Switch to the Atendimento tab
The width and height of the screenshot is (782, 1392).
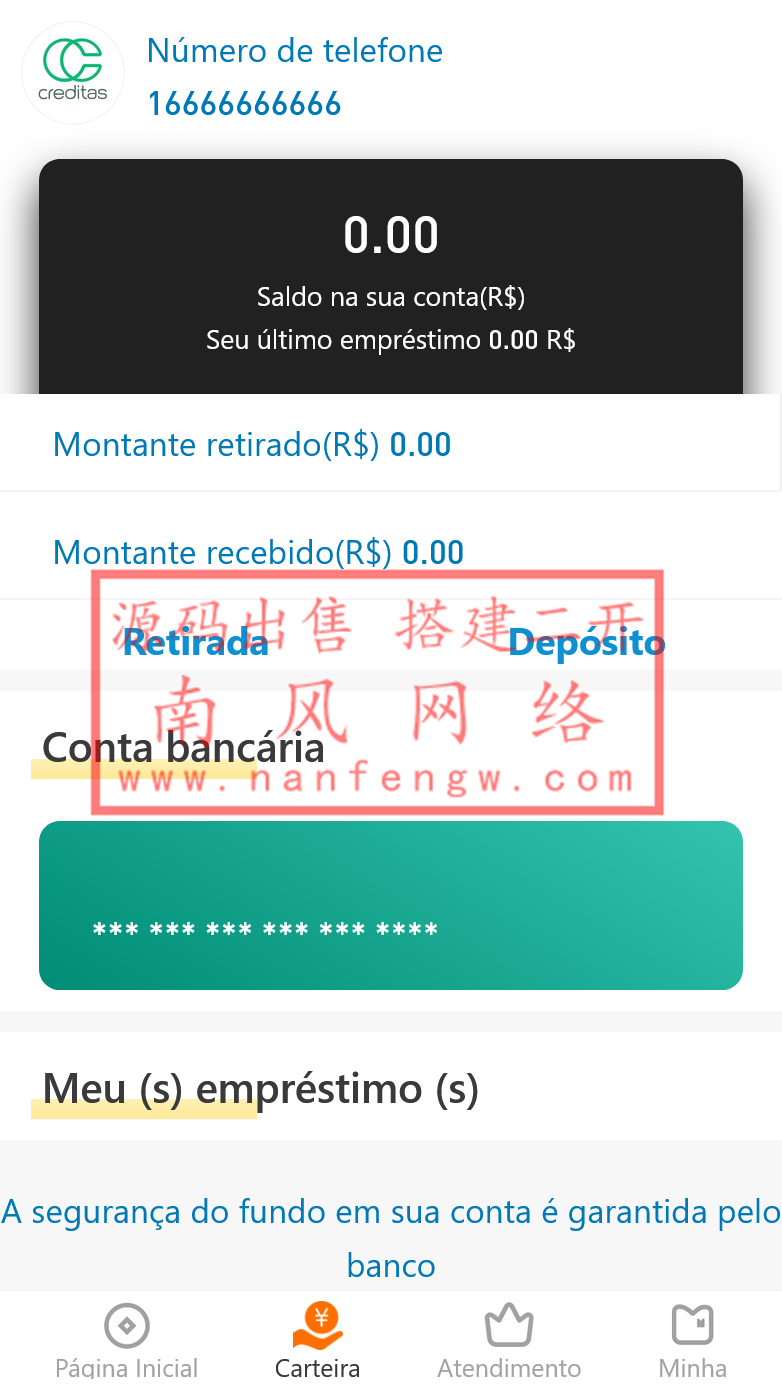click(509, 1342)
